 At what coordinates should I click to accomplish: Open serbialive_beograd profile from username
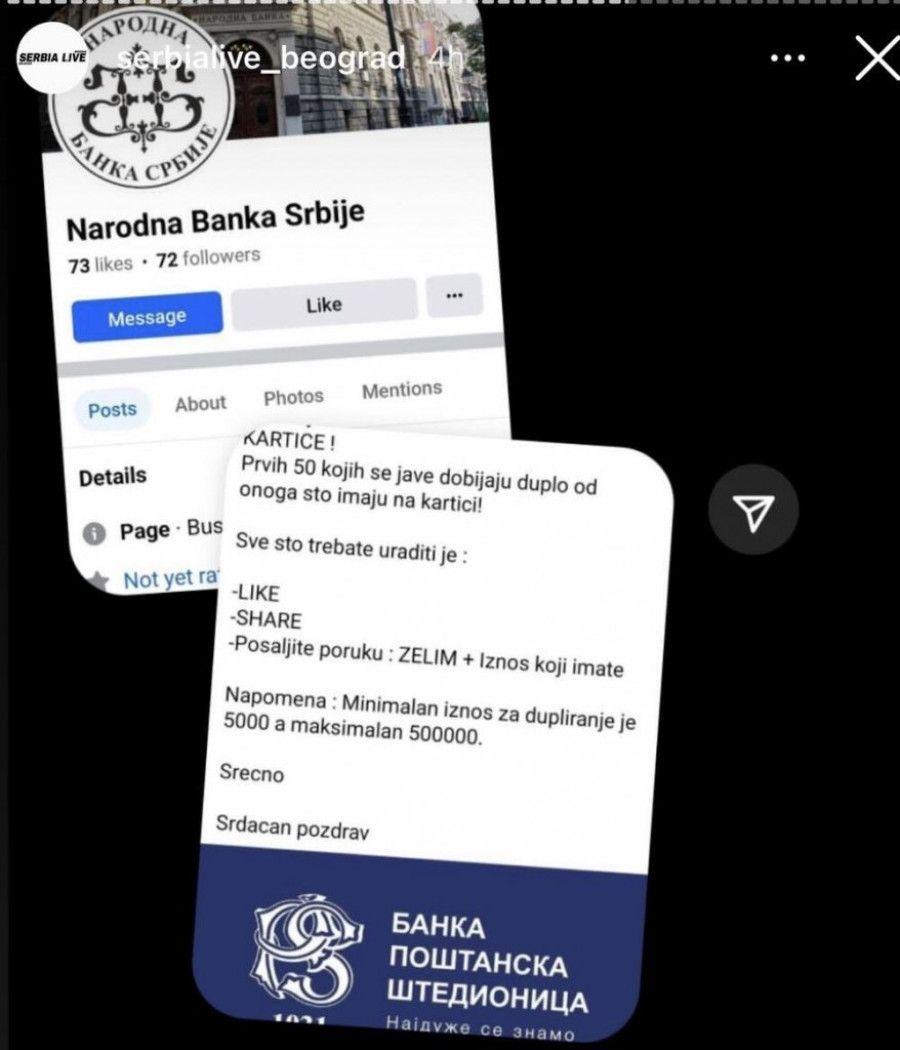[x=262, y=58]
